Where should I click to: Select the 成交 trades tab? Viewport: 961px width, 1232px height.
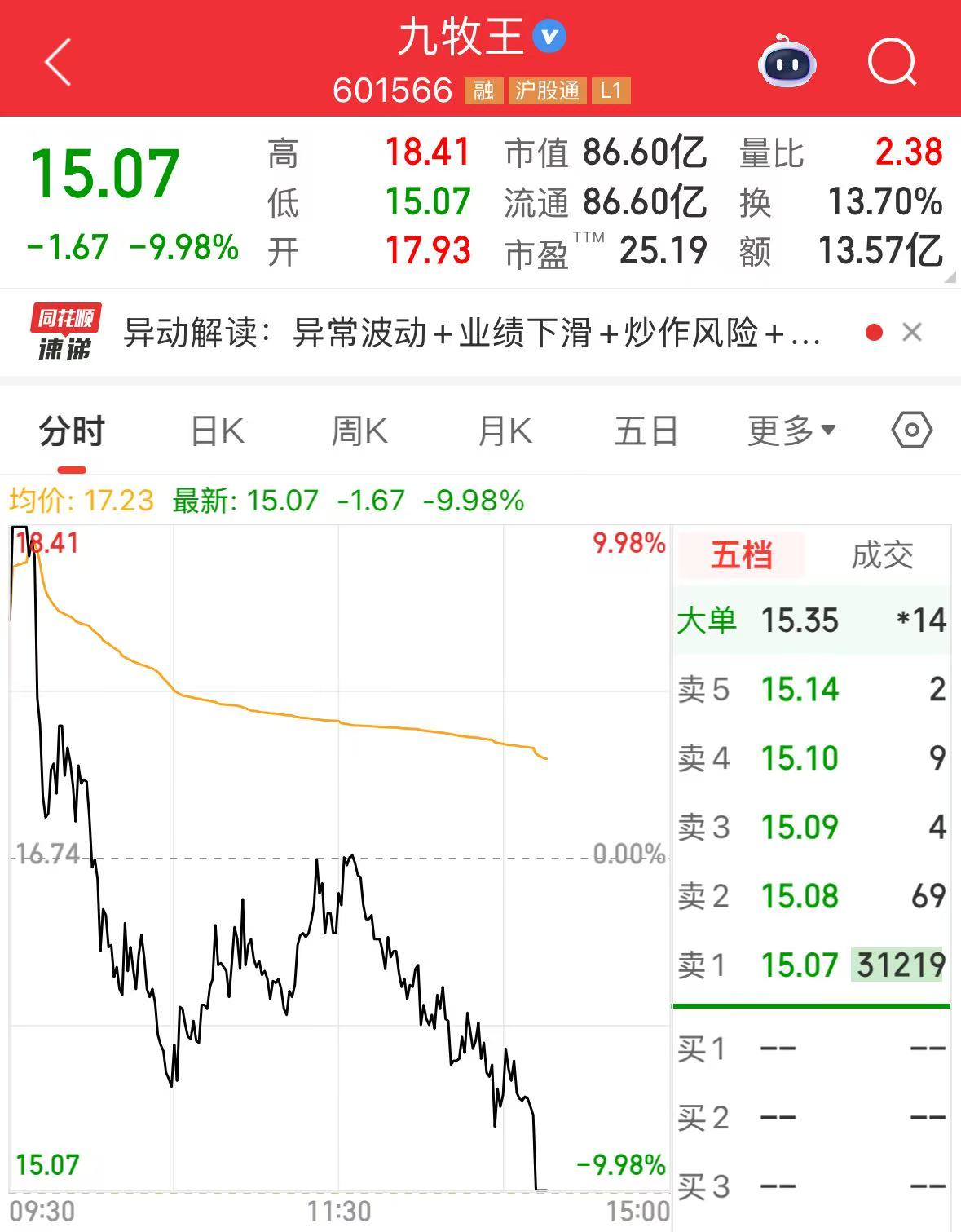coord(882,555)
